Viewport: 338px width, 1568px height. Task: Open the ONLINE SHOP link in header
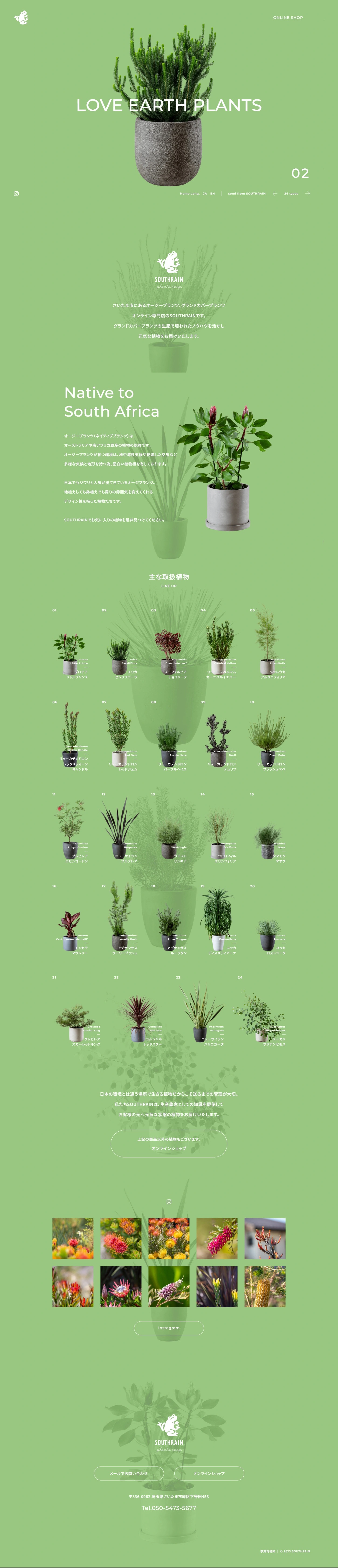(x=288, y=18)
